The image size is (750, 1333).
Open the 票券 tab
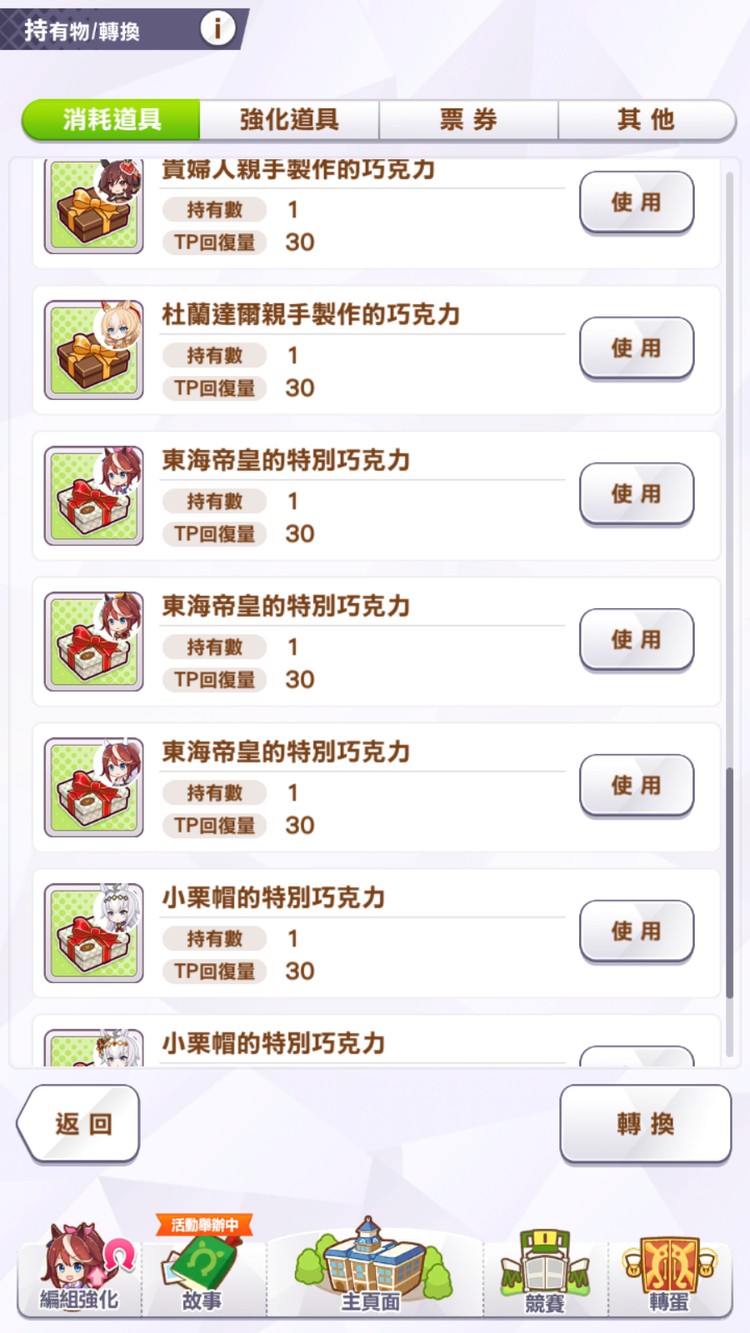coord(468,118)
